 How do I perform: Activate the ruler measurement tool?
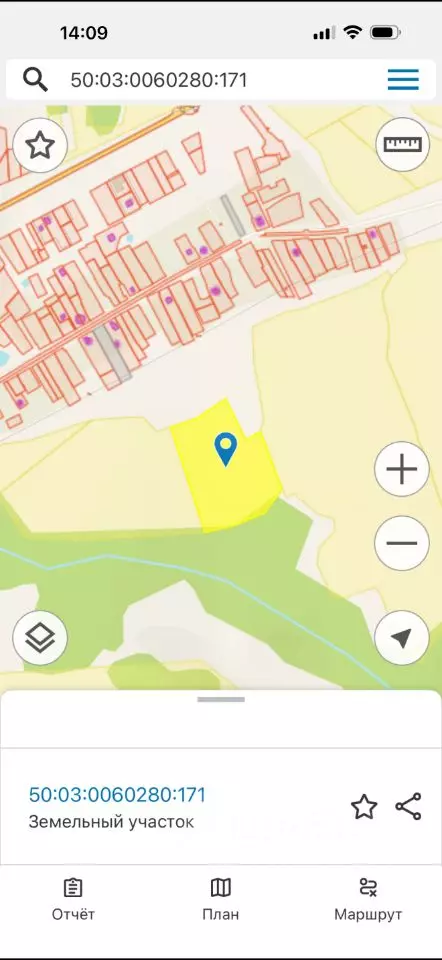pos(402,144)
